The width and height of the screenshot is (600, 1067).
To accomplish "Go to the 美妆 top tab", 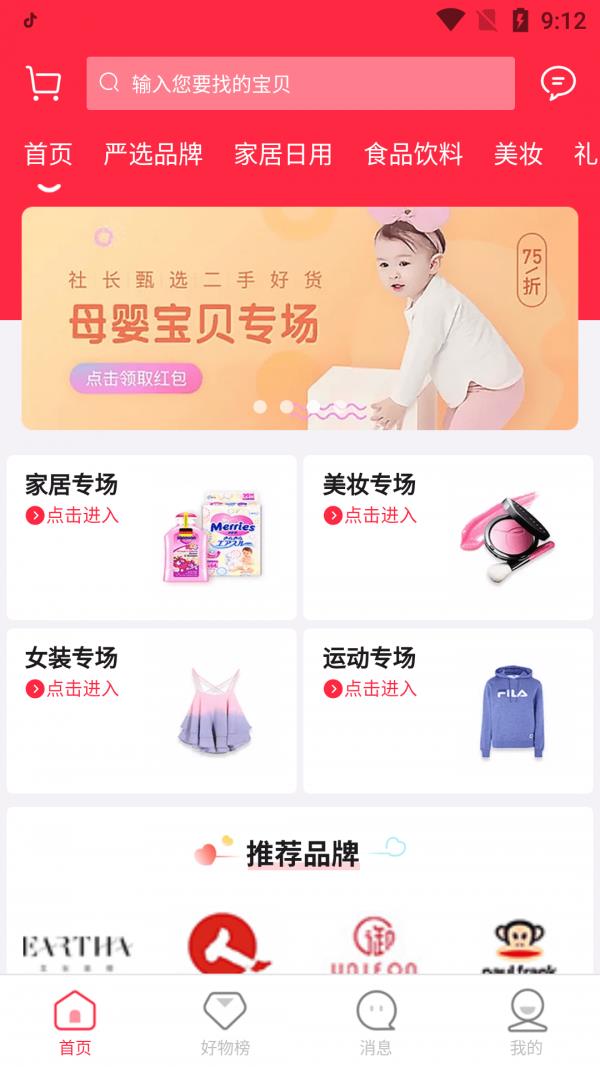I will click(518, 154).
